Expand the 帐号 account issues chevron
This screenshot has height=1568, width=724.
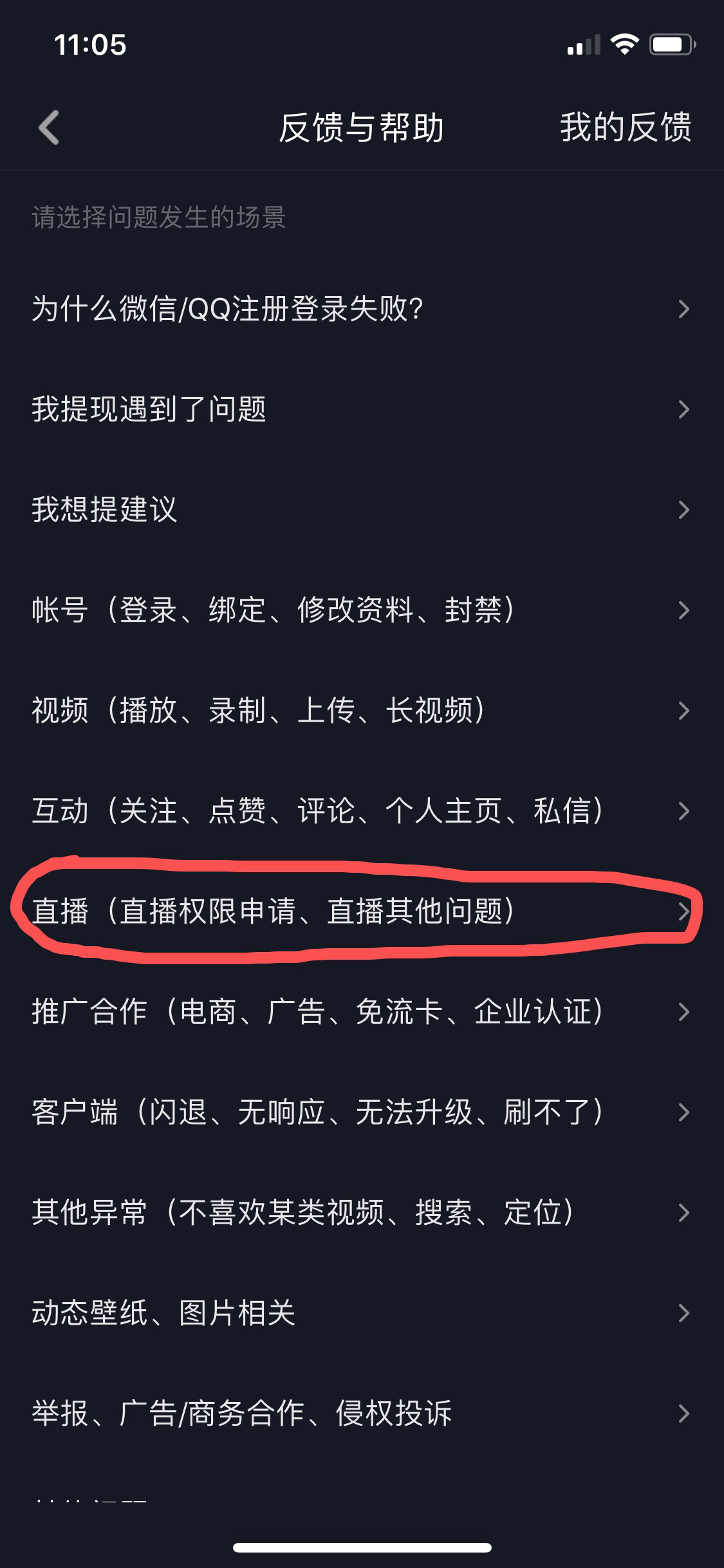click(x=684, y=611)
